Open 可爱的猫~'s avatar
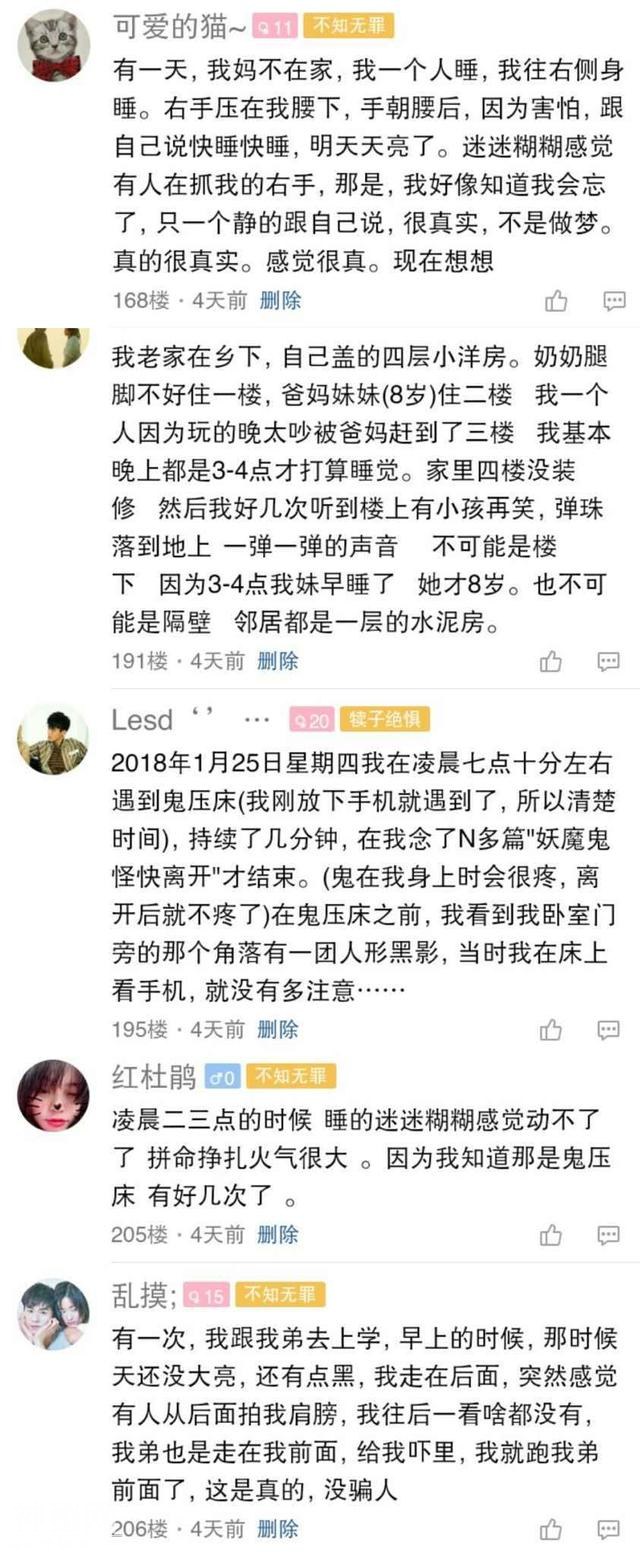640x1555 pixels. (54, 45)
